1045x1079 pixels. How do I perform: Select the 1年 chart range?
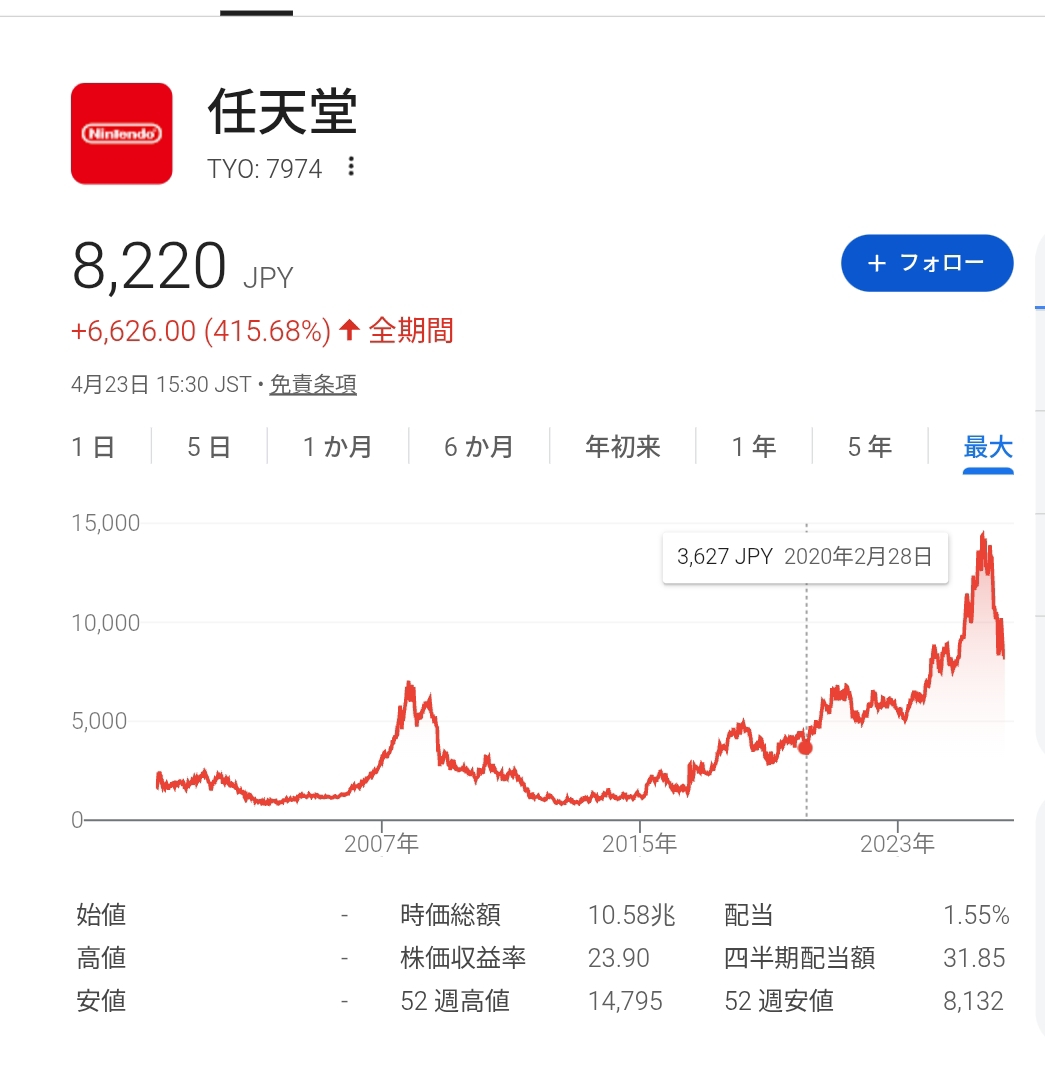(754, 446)
